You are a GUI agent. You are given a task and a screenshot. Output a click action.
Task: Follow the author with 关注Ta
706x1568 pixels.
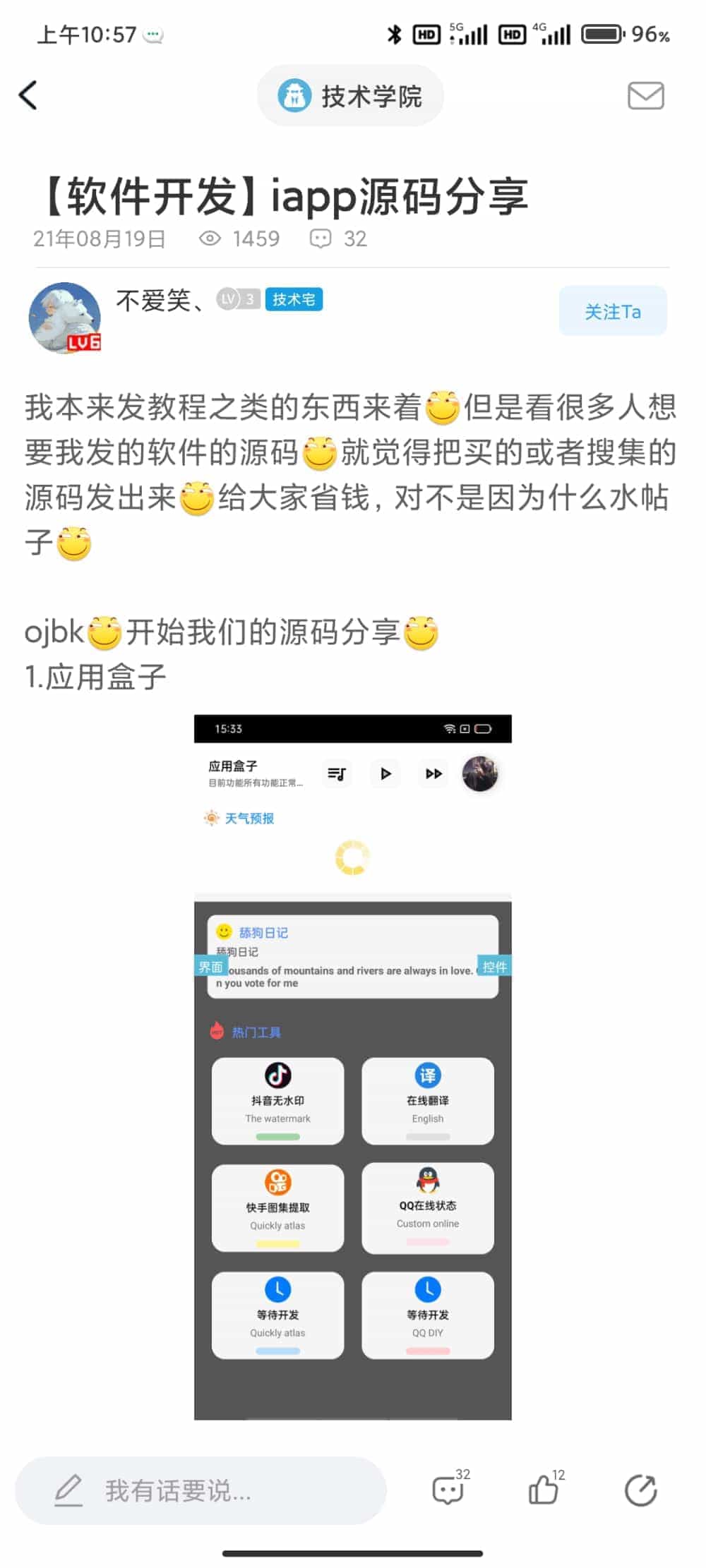612,311
